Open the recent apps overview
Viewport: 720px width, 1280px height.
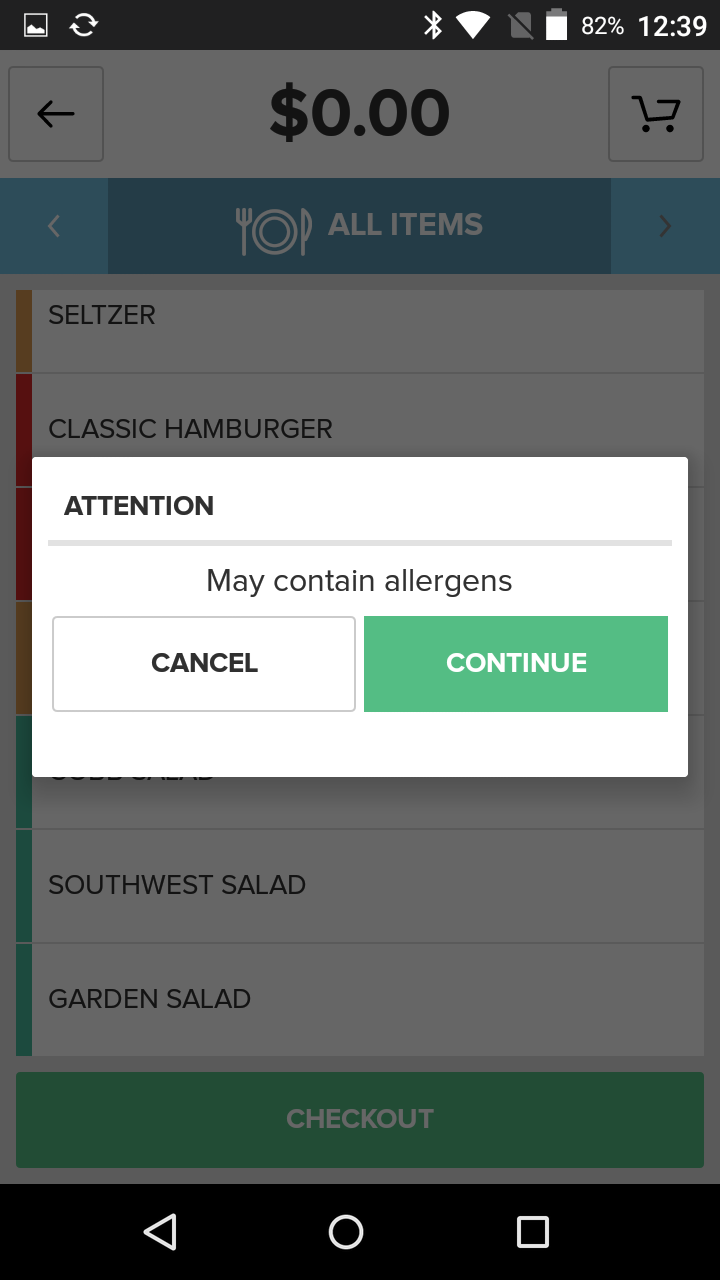(533, 1232)
